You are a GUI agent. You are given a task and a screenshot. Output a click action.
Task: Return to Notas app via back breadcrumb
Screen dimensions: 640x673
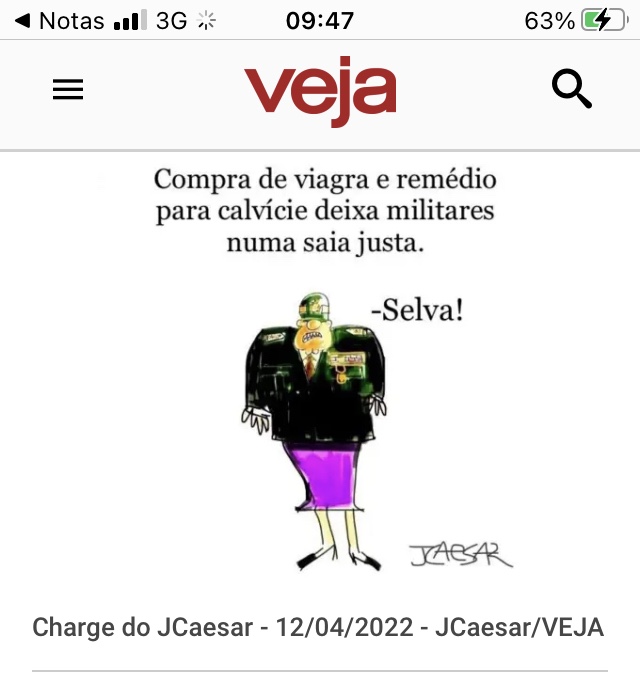click(x=58, y=20)
